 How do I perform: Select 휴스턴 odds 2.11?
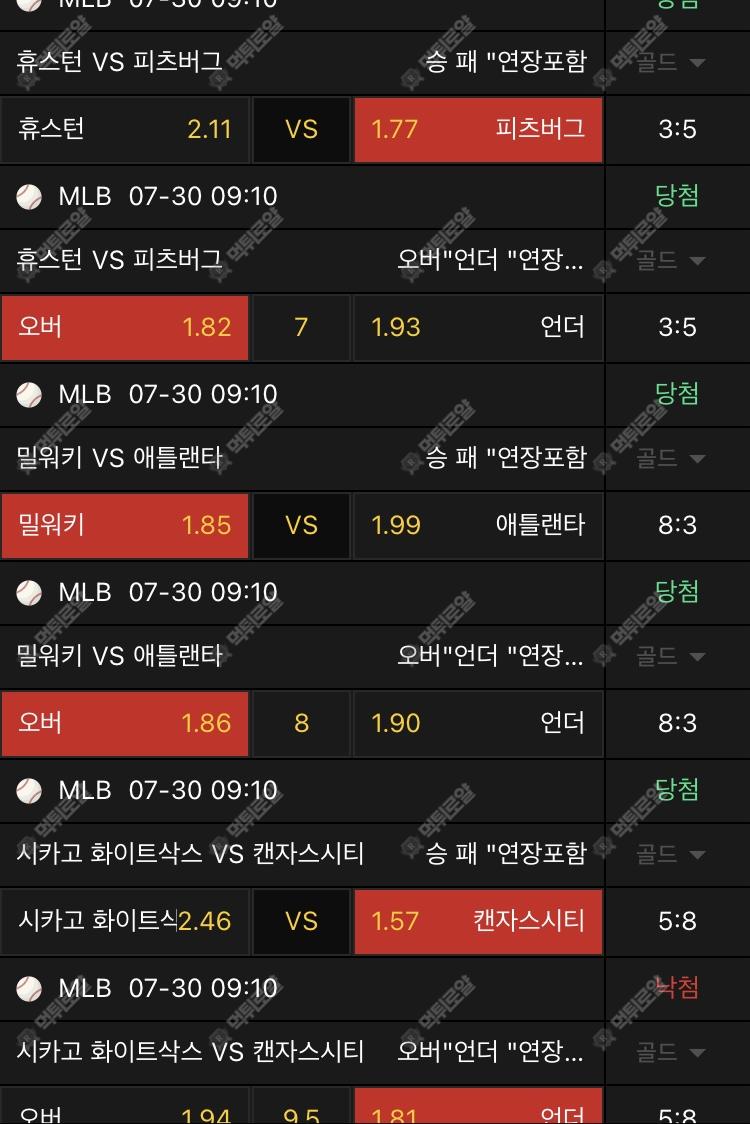click(x=125, y=129)
